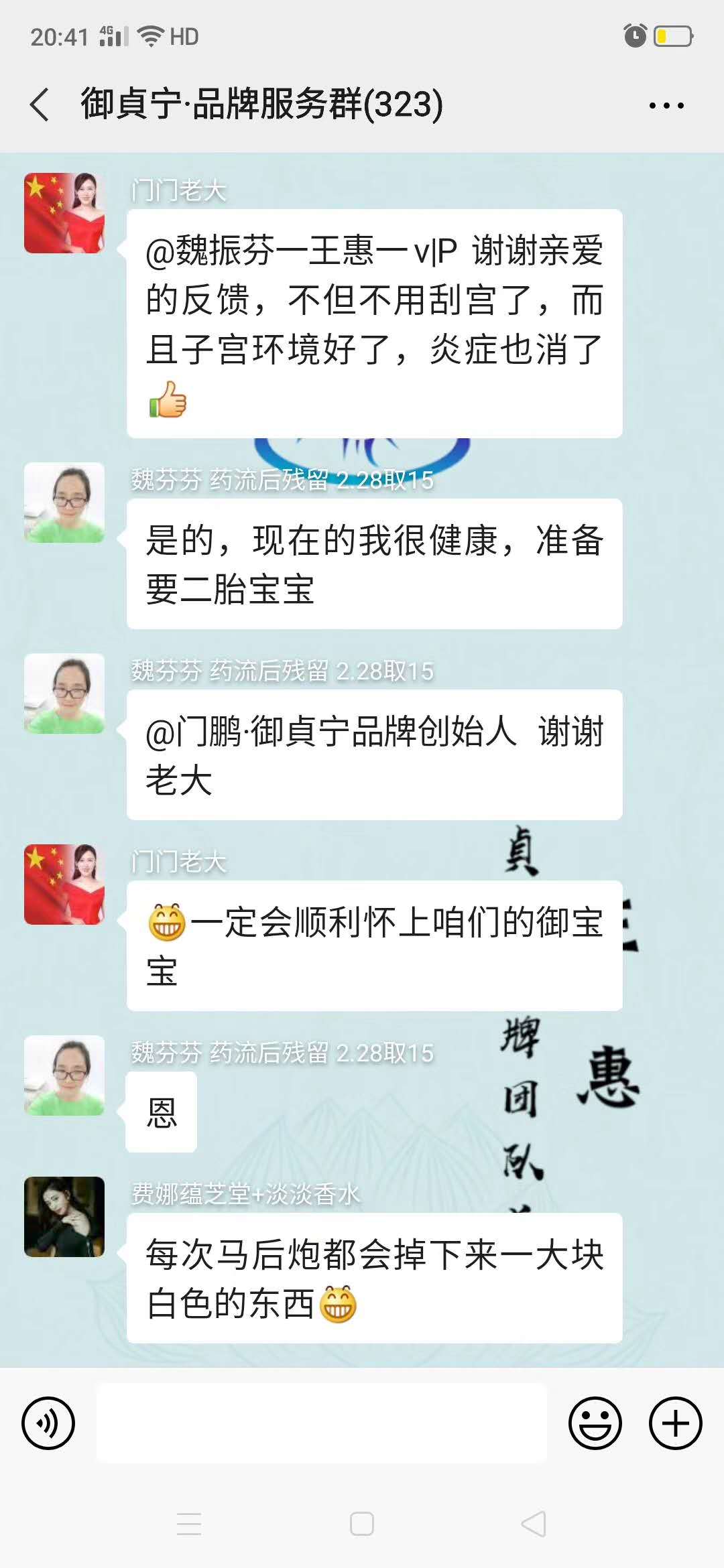Open the plus attachments menu
724x1568 pixels.
coord(675,1423)
